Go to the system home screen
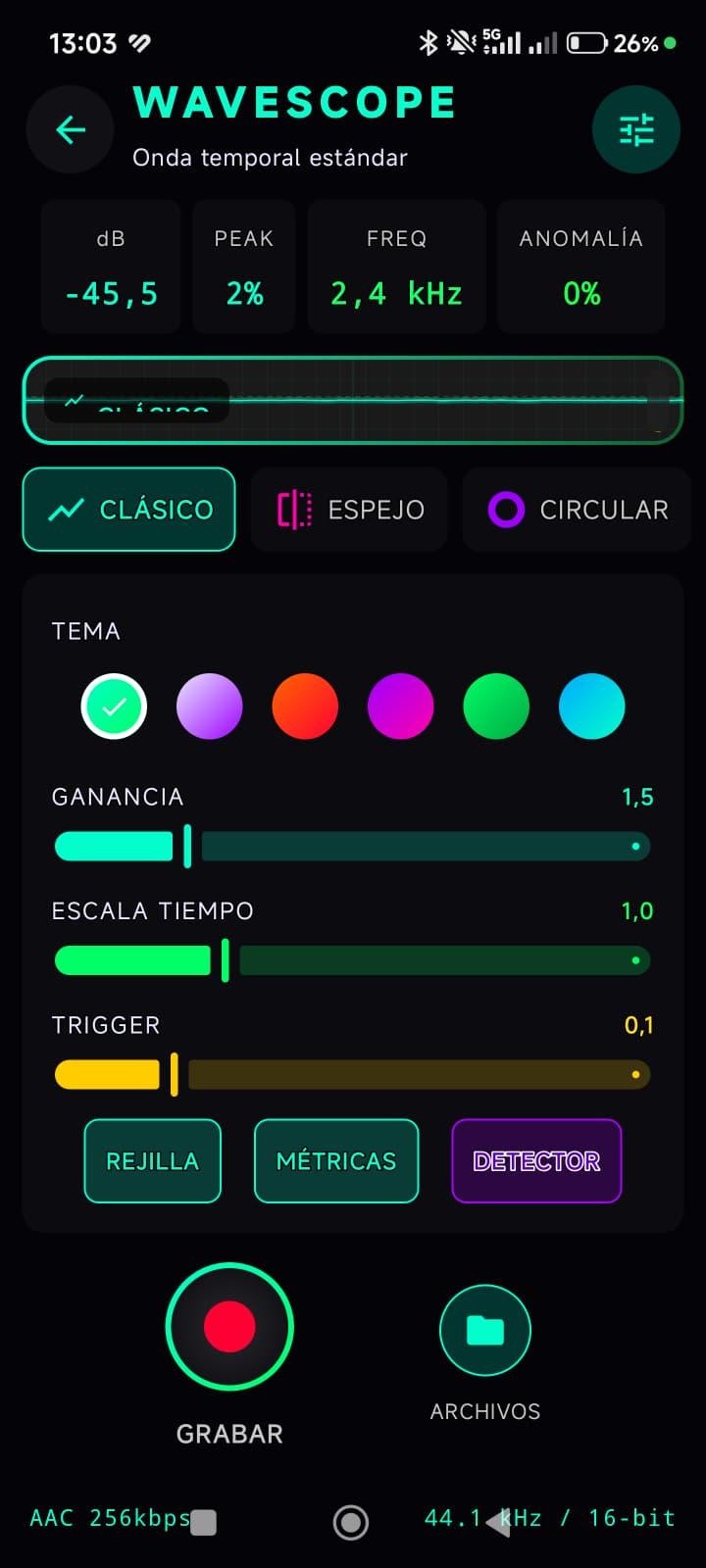 pos(351,1522)
